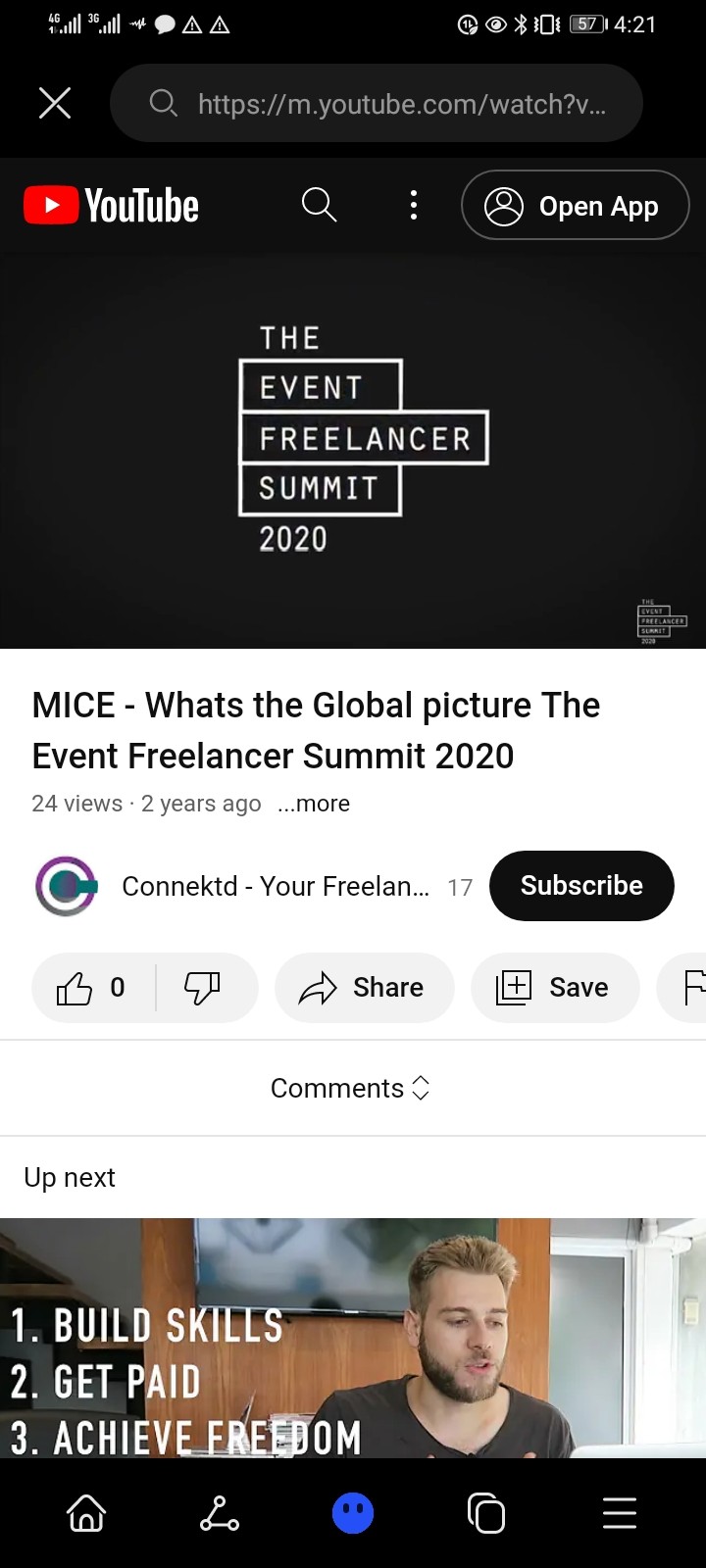Screen dimensions: 706x1568
Task: Open YouTube search
Action: pos(319,205)
